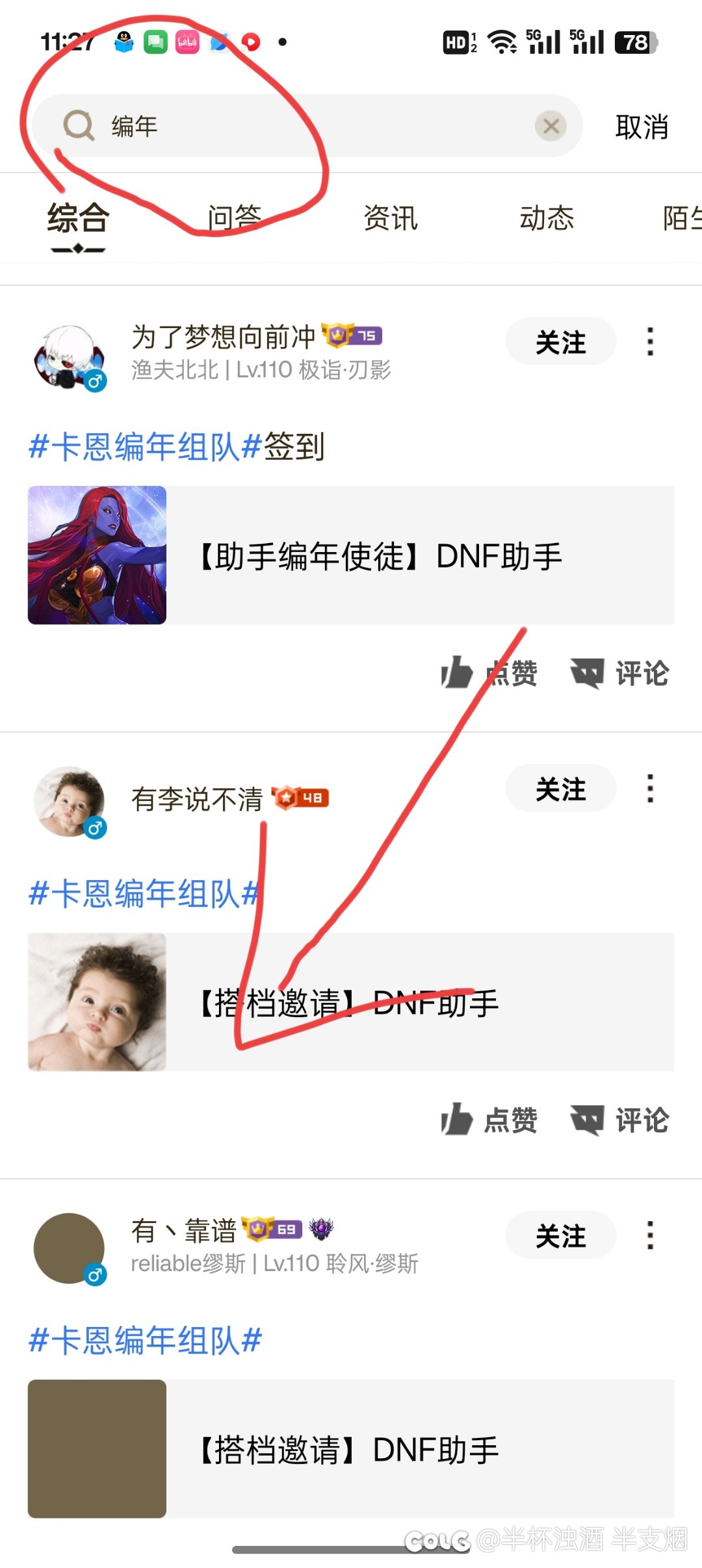Comment on 为了梦想向前冲's post
Viewport: 702px width, 1568px height.
click(619, 672)
